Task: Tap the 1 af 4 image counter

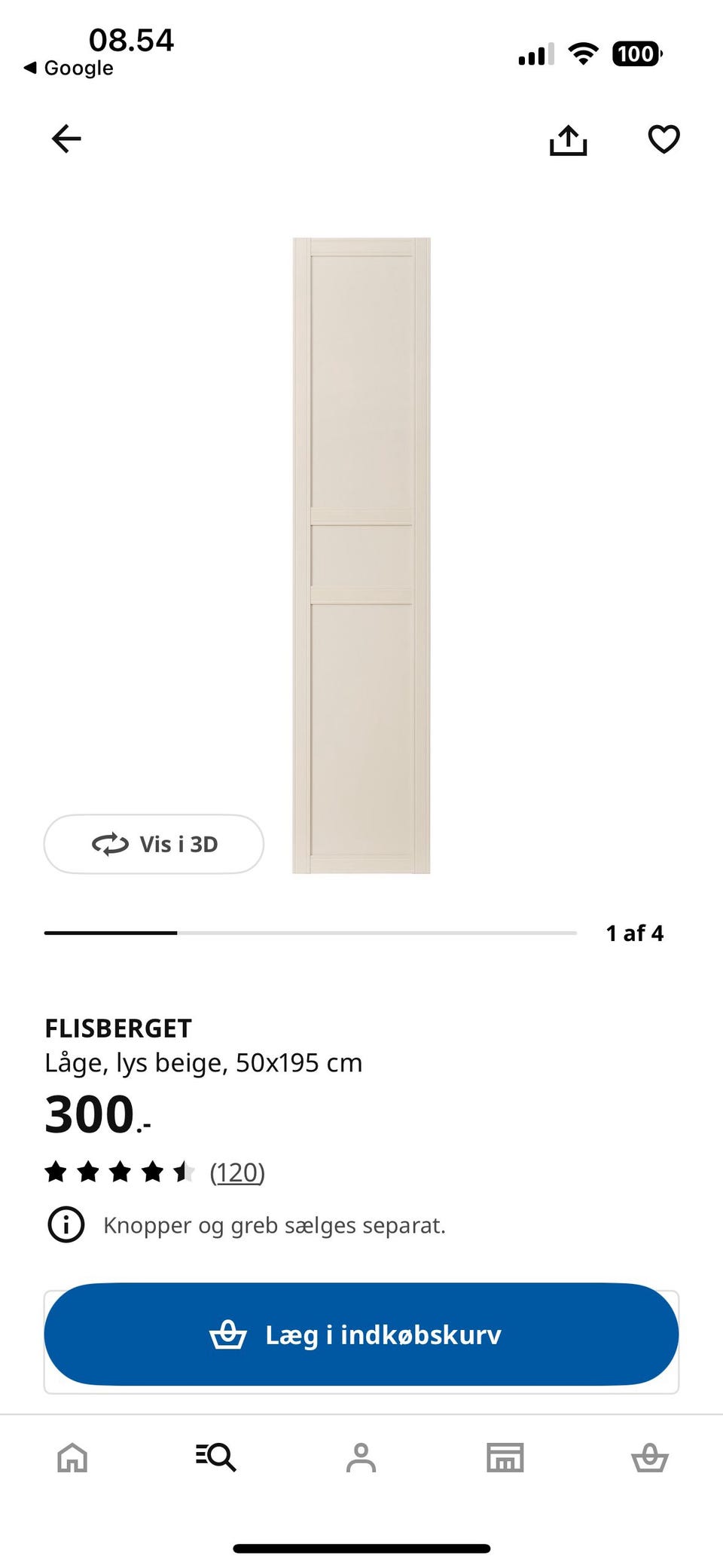Action: coord(634,932)
